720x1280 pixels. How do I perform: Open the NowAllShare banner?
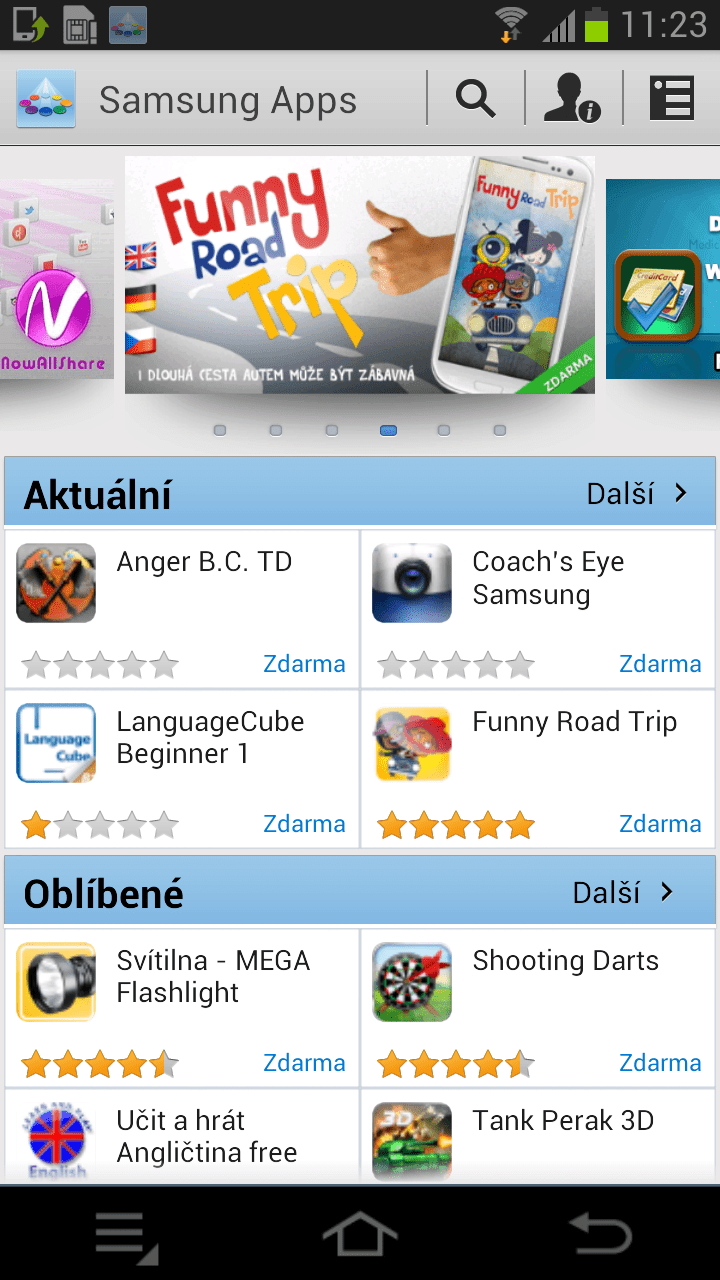click(x=56, y=280)
